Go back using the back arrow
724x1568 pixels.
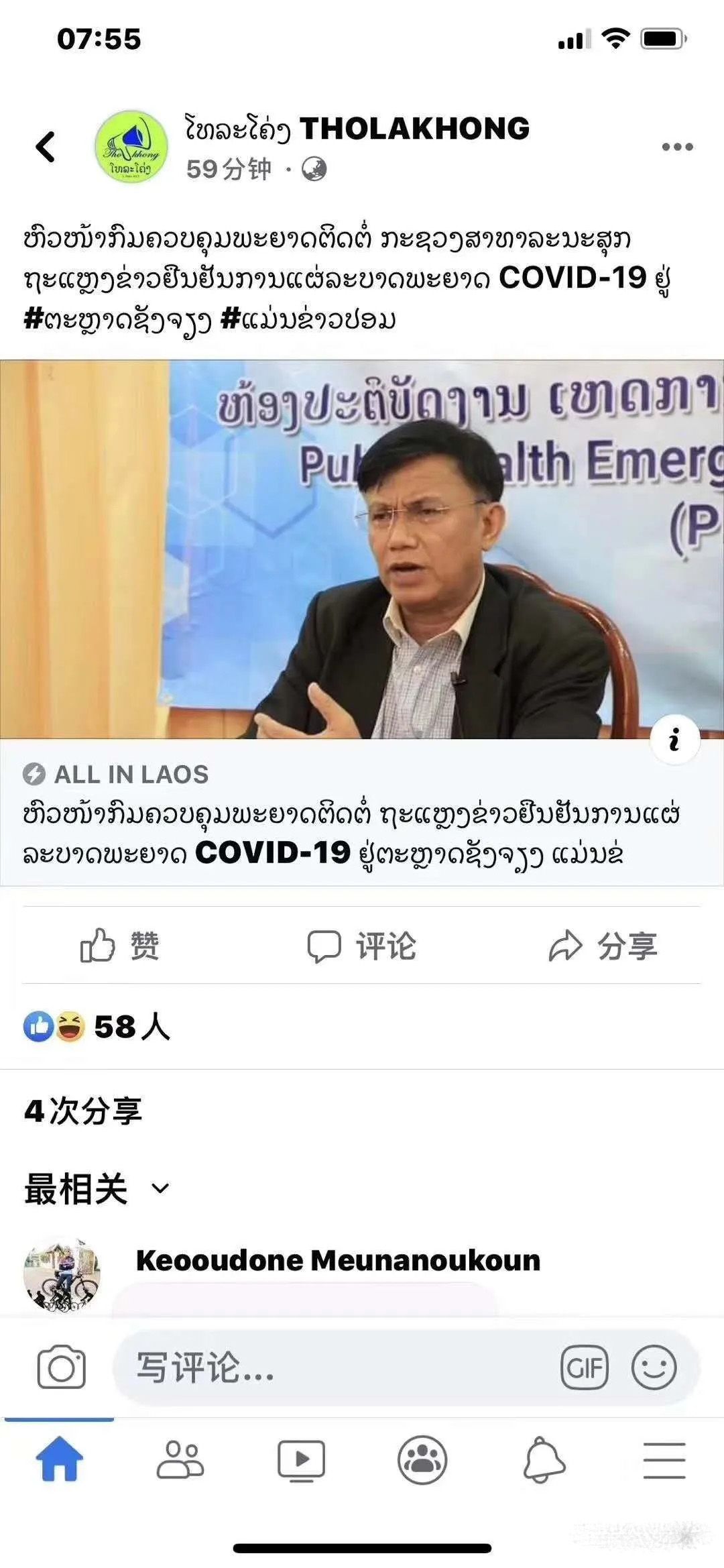coord(46,147)
